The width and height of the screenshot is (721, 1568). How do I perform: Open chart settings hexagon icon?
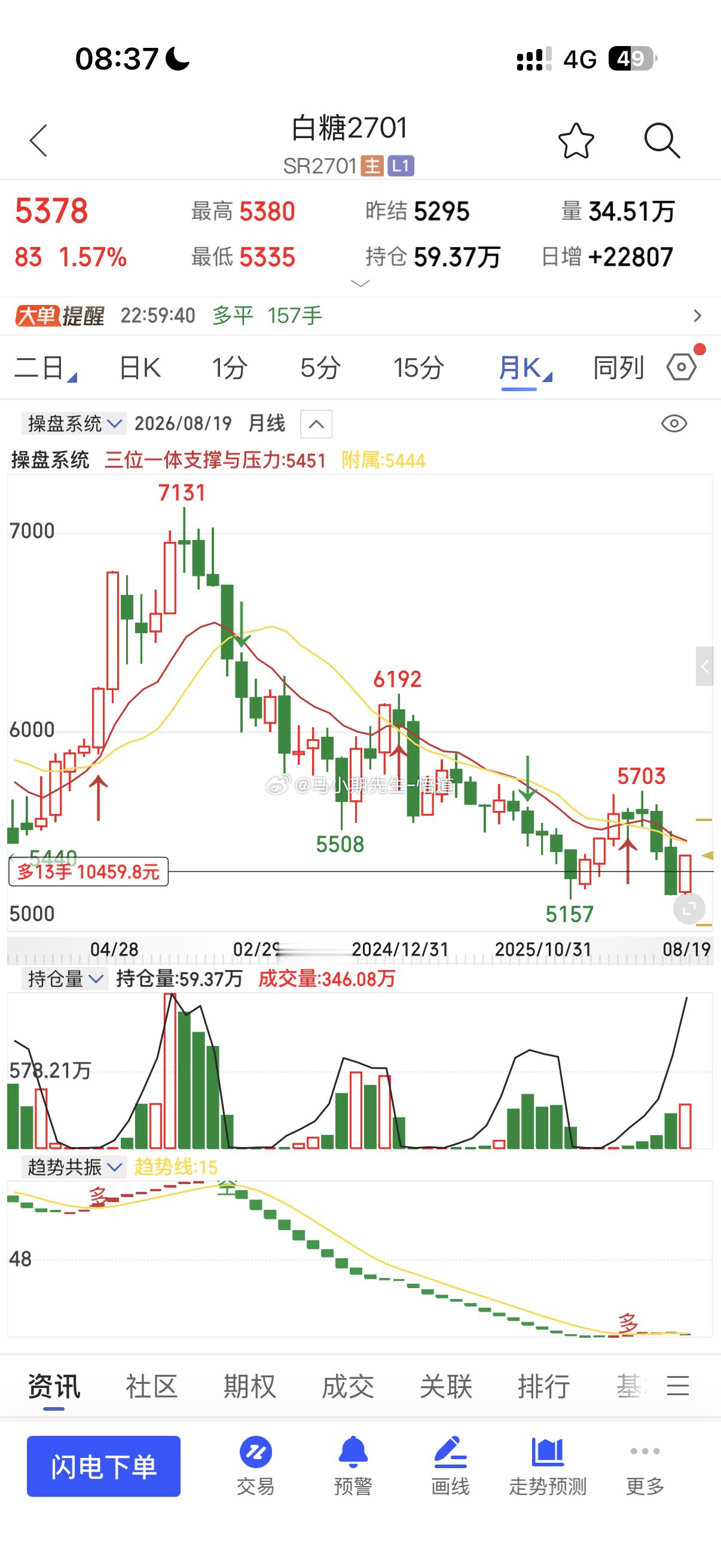(x=682, y=367)
